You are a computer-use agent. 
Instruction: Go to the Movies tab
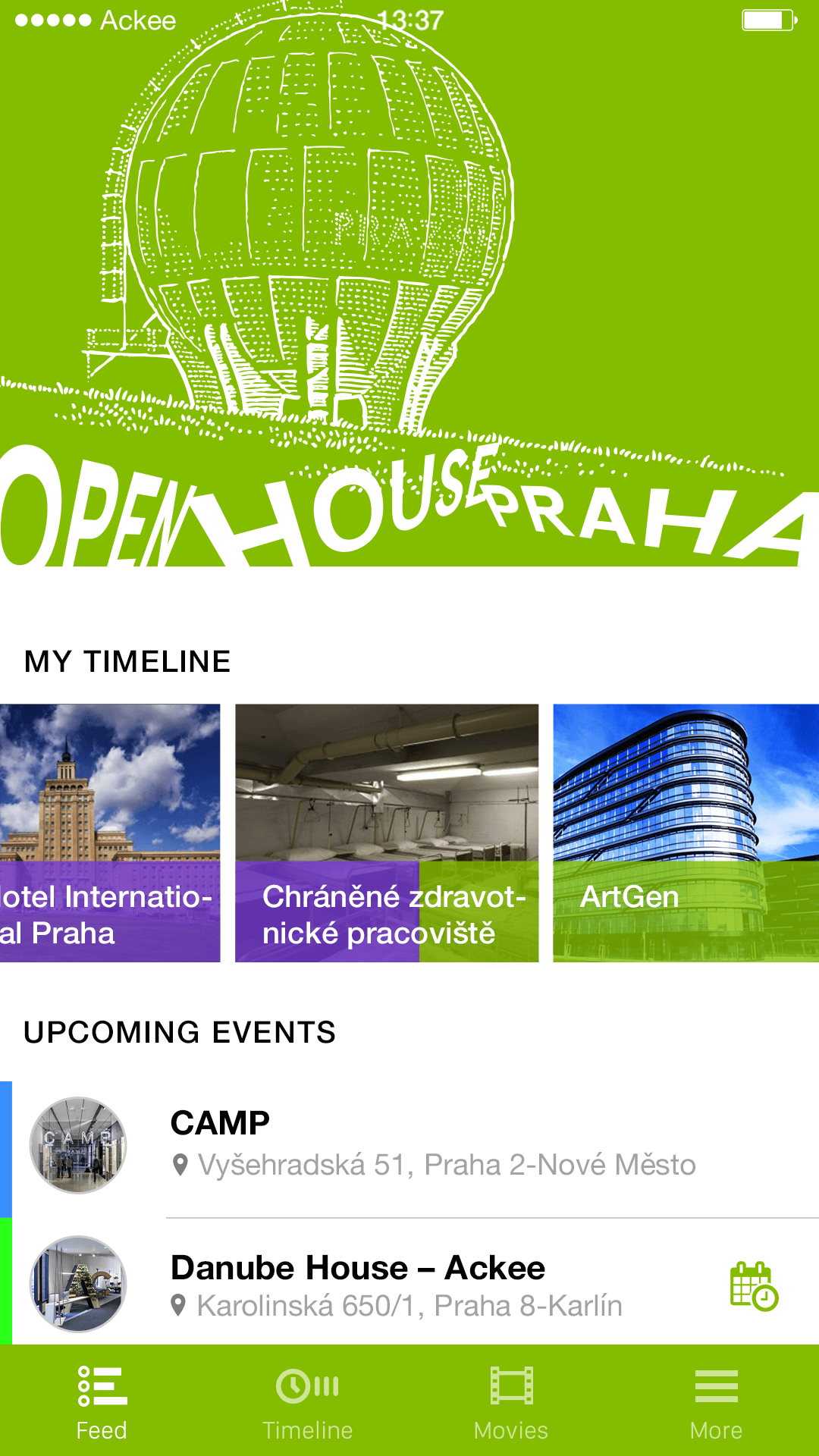coord(511,1401)
